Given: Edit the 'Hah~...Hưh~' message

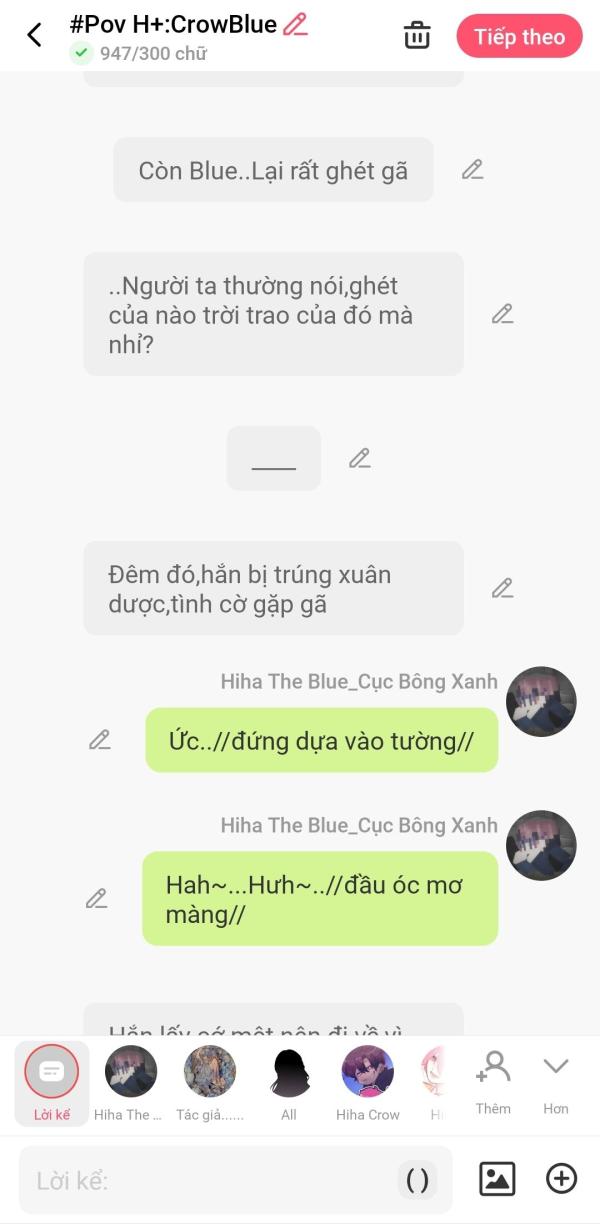Looking at the screenshot, I should coord(96,898).
